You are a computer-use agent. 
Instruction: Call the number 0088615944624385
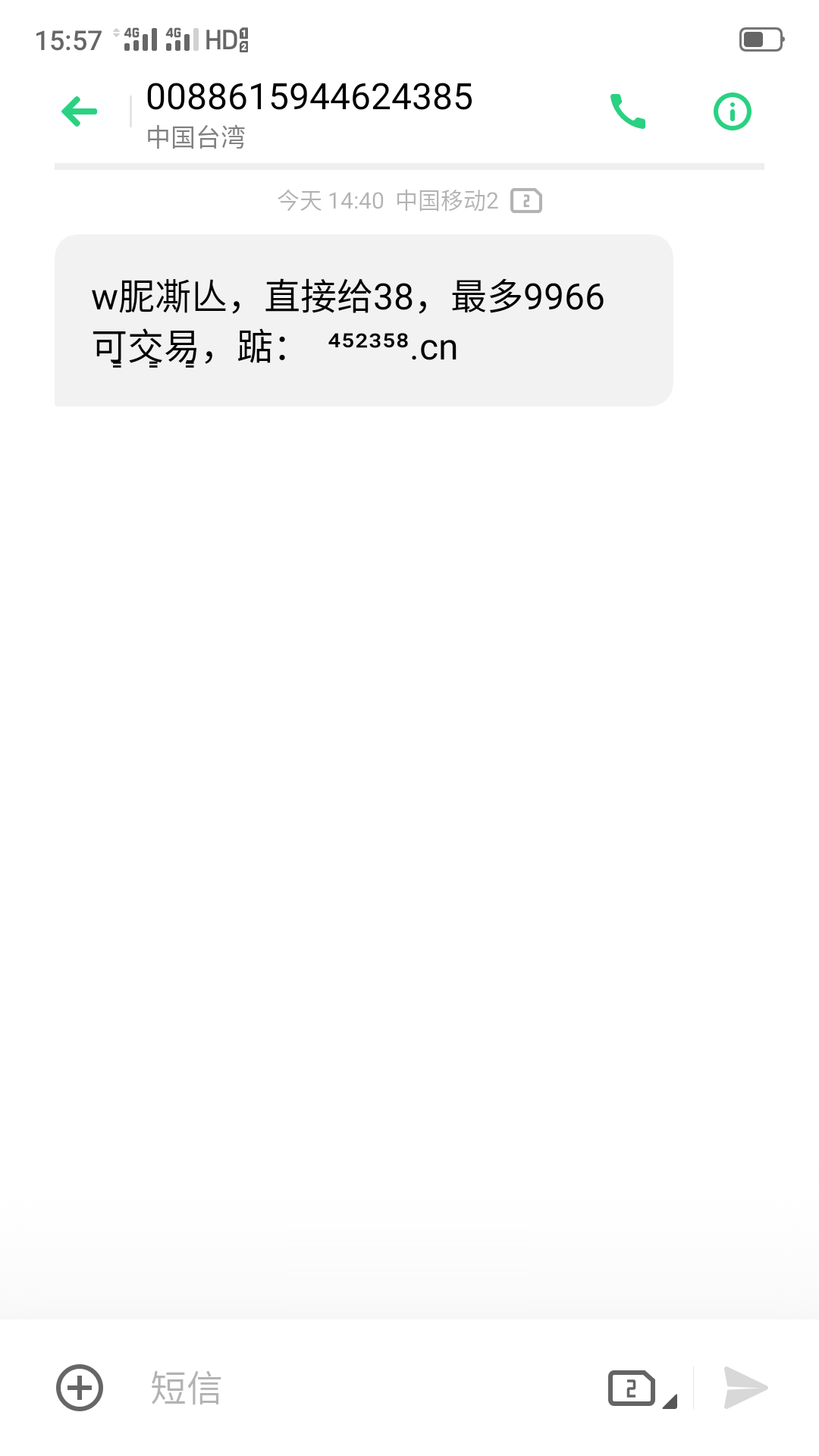click(628, 112)
